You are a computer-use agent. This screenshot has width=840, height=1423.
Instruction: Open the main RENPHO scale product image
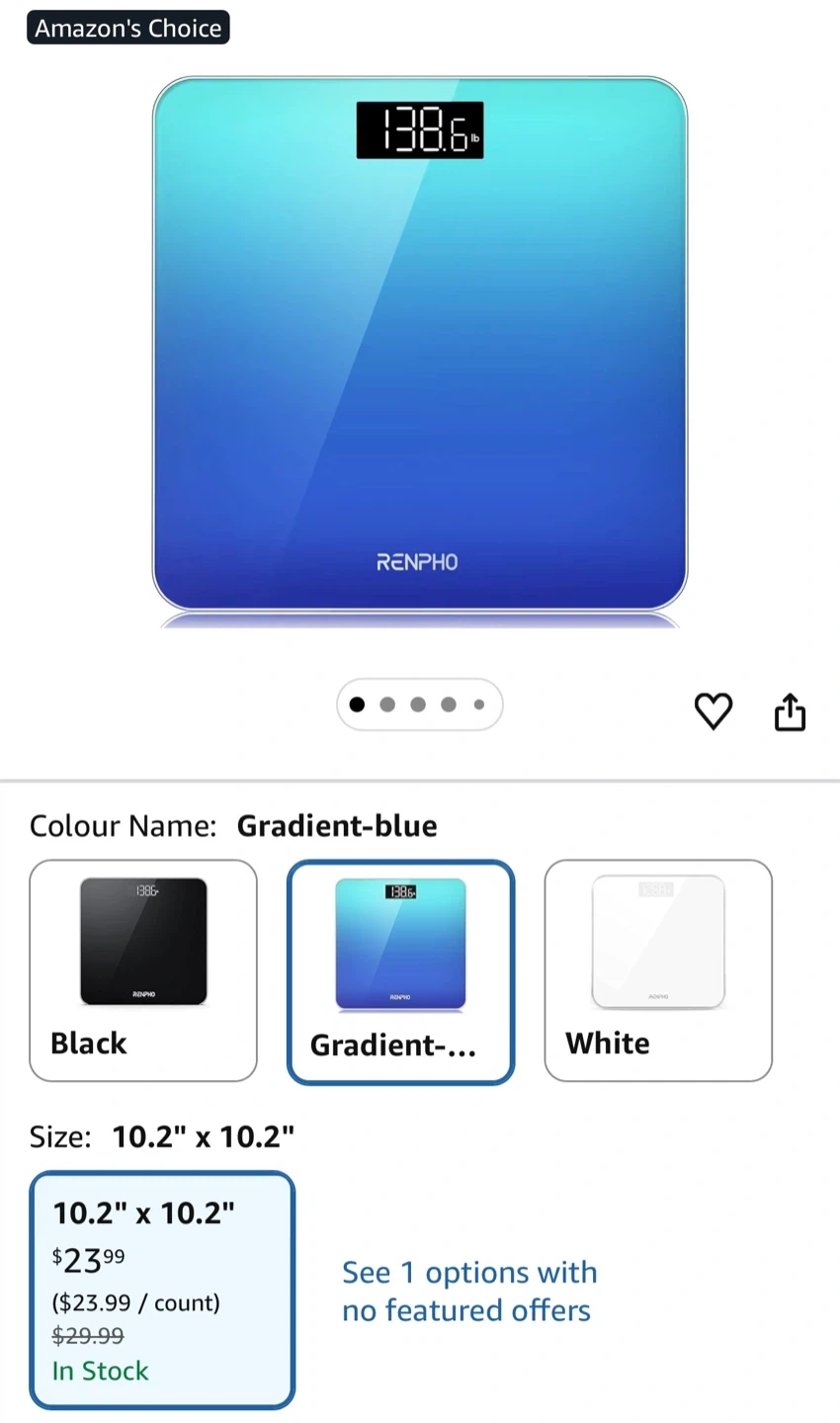pos(420,346)
